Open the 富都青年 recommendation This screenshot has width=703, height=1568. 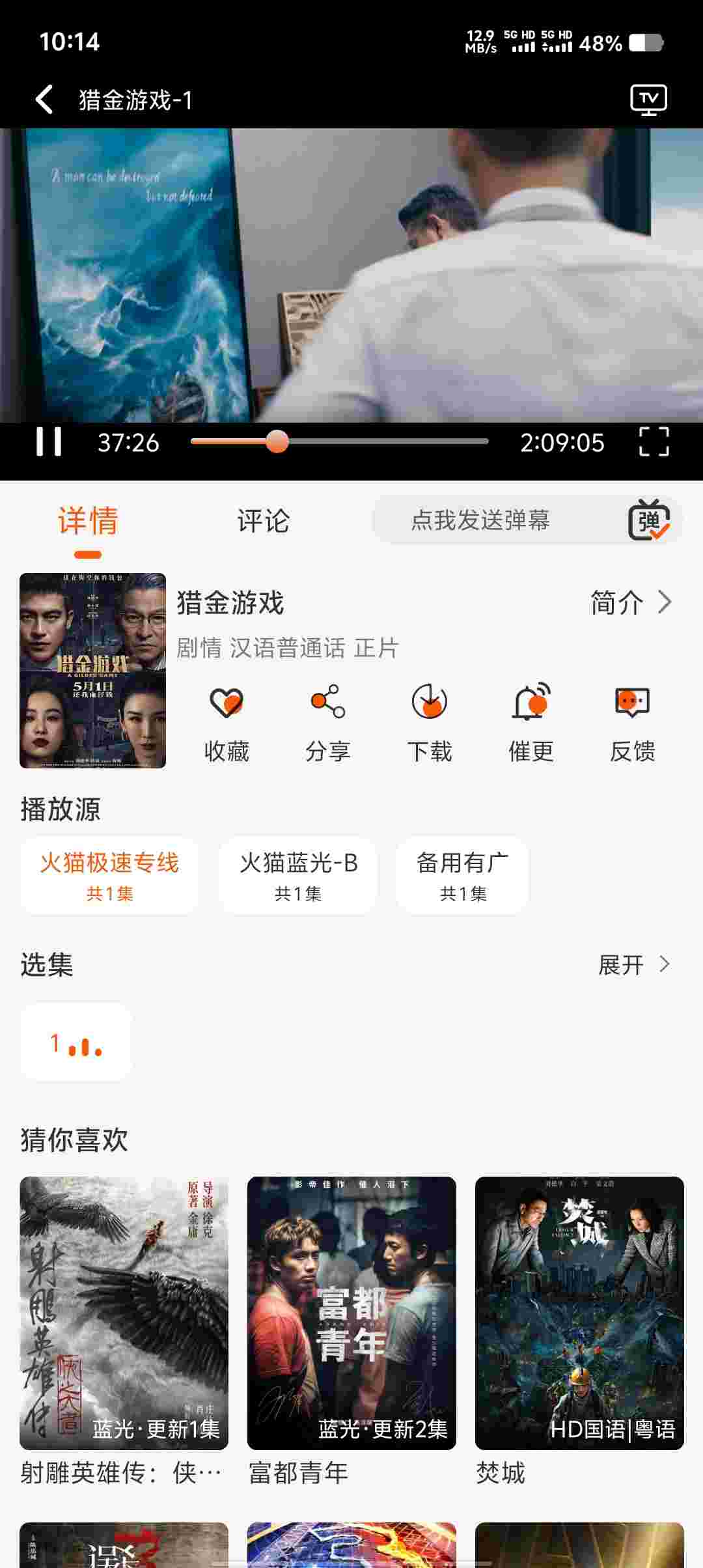(351, 1313)
